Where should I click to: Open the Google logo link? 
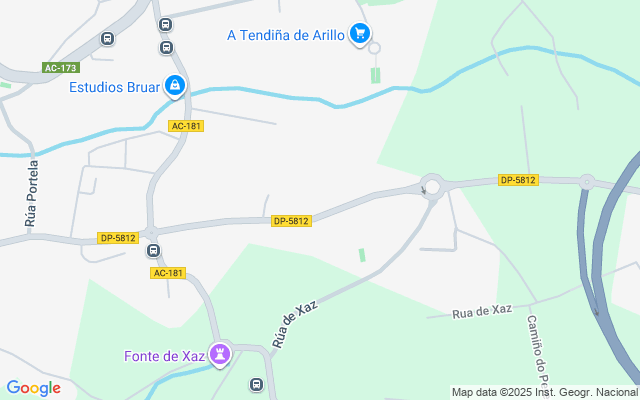point(33,388)
